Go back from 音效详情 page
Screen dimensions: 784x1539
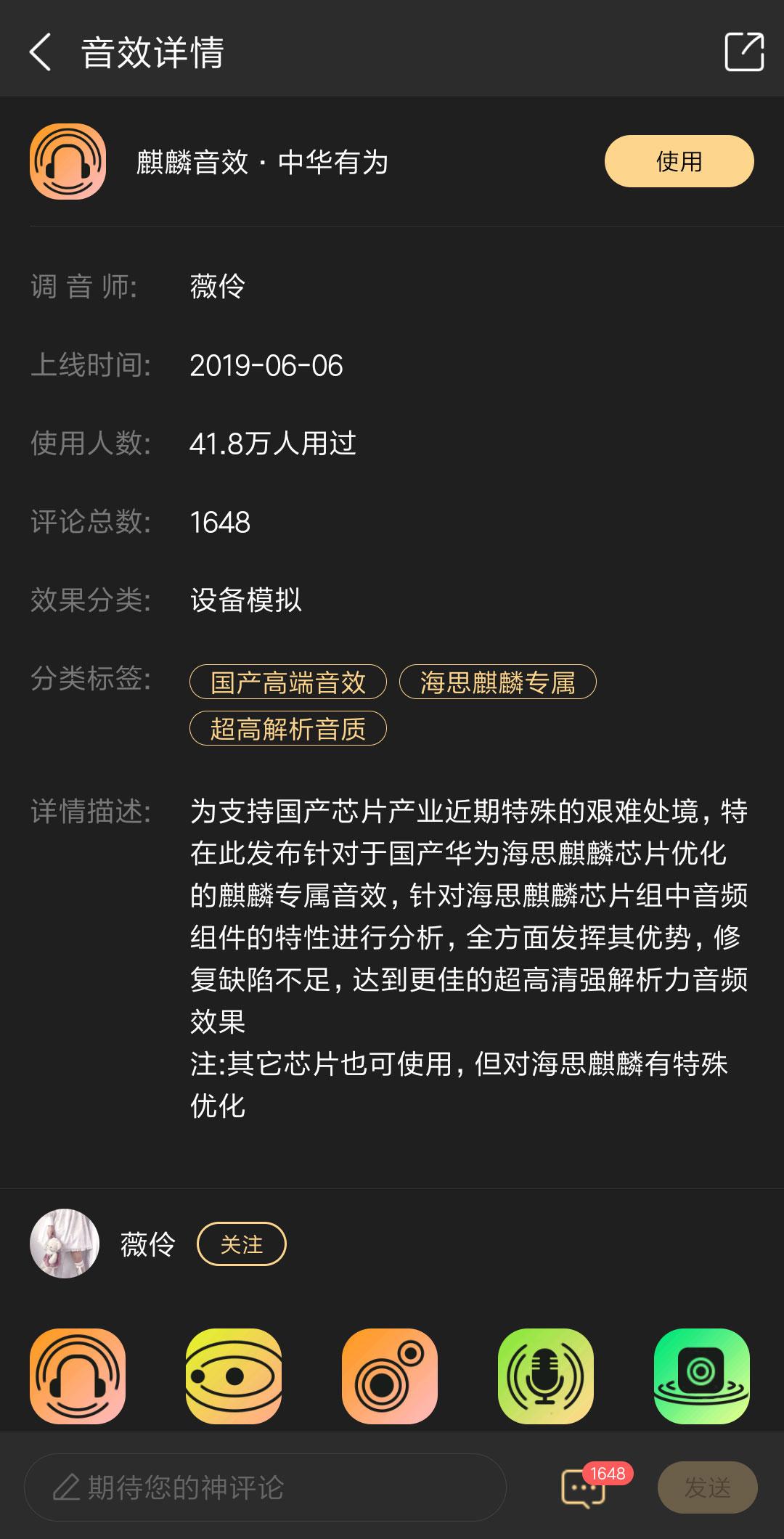click(x=41, y=52)
